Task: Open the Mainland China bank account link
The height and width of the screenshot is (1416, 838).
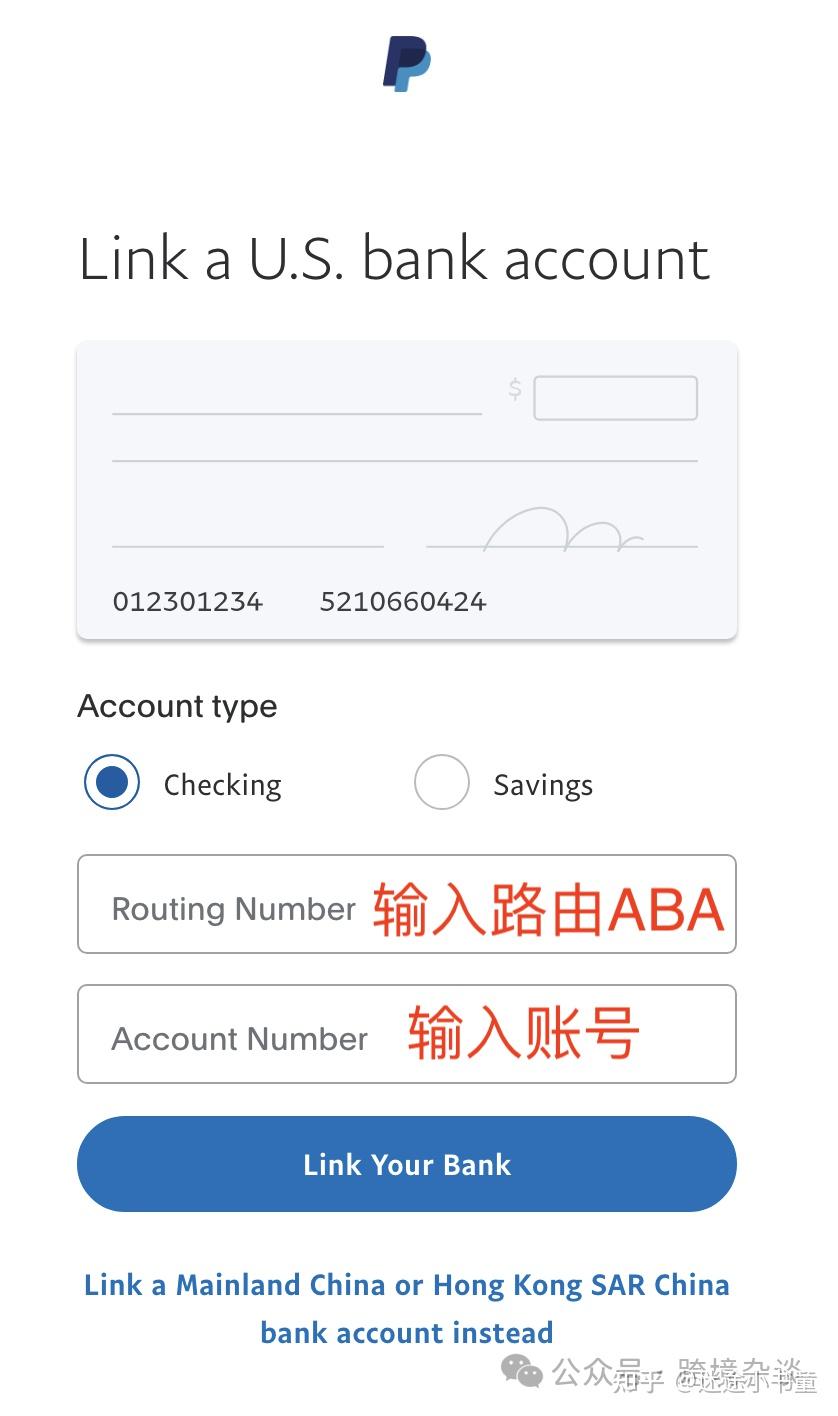Action: click(406, 1308)
